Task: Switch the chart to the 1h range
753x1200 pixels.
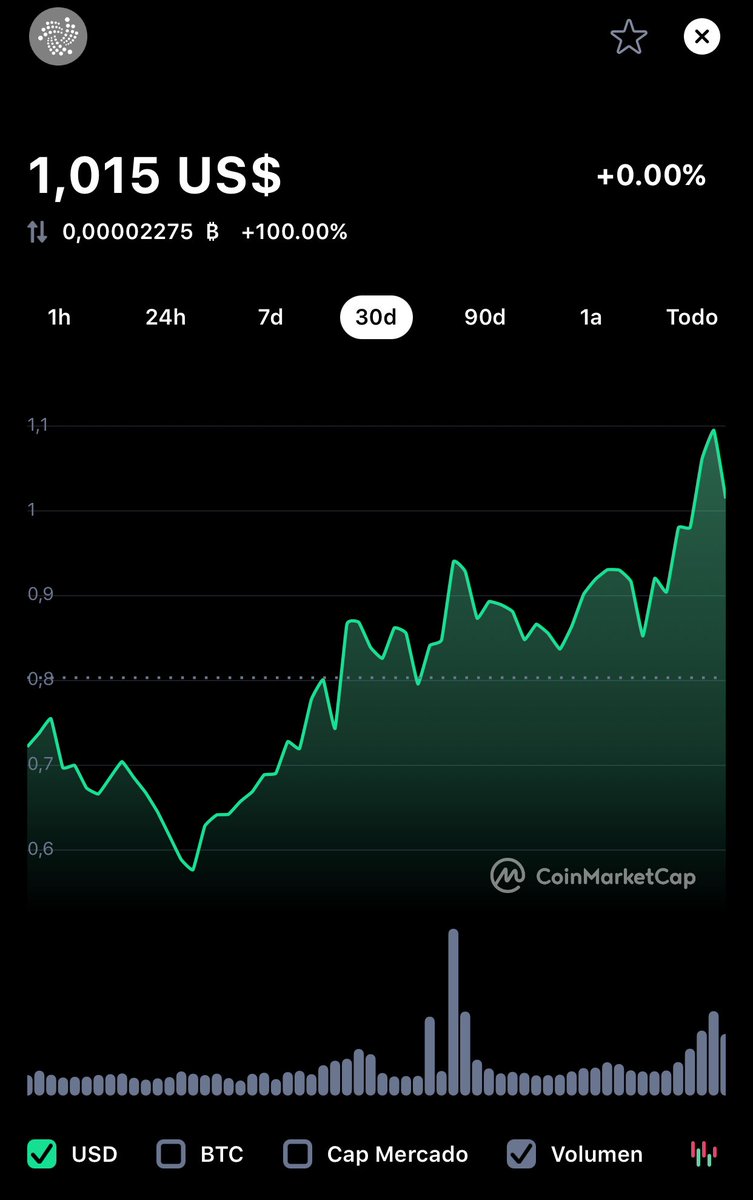Action: 59,317
